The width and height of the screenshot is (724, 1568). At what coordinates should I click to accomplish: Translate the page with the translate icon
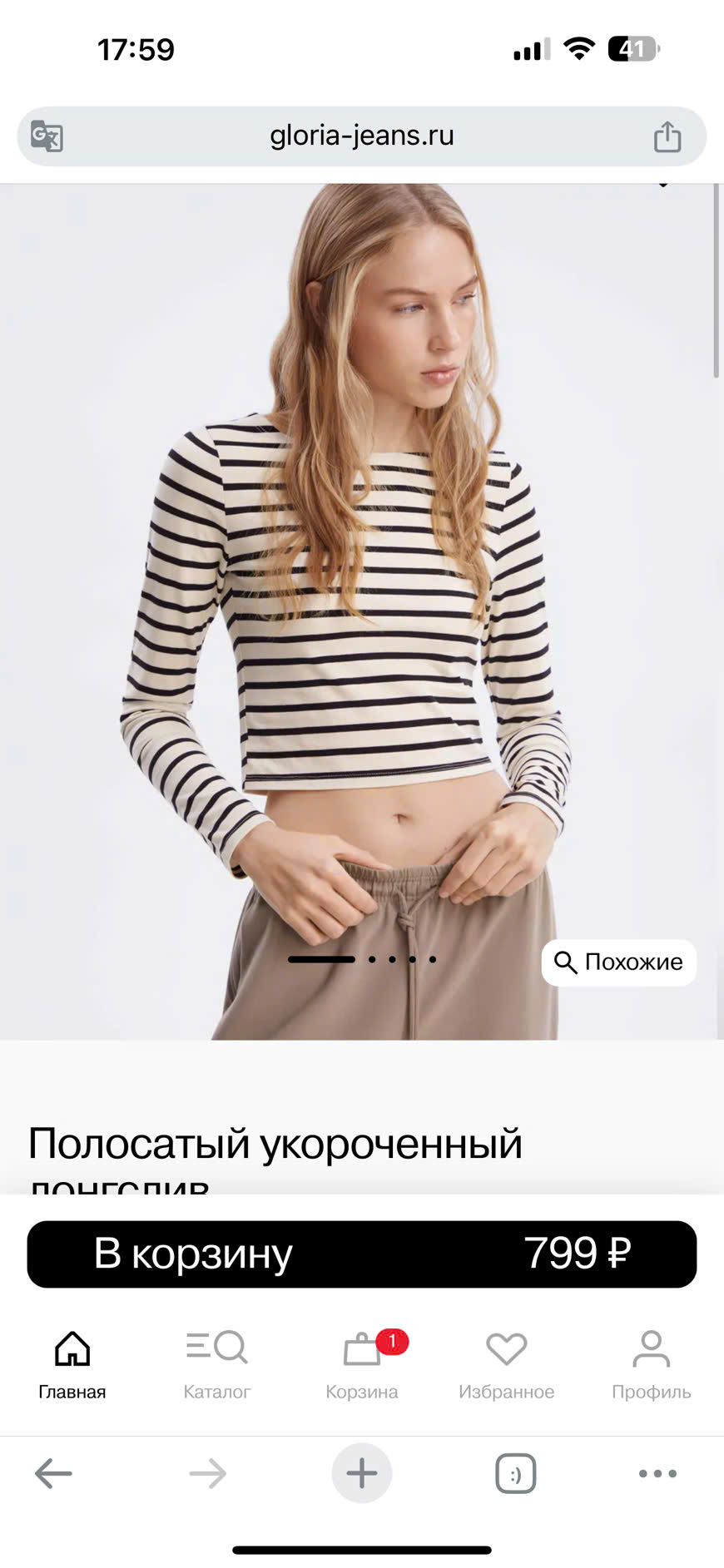47,136
